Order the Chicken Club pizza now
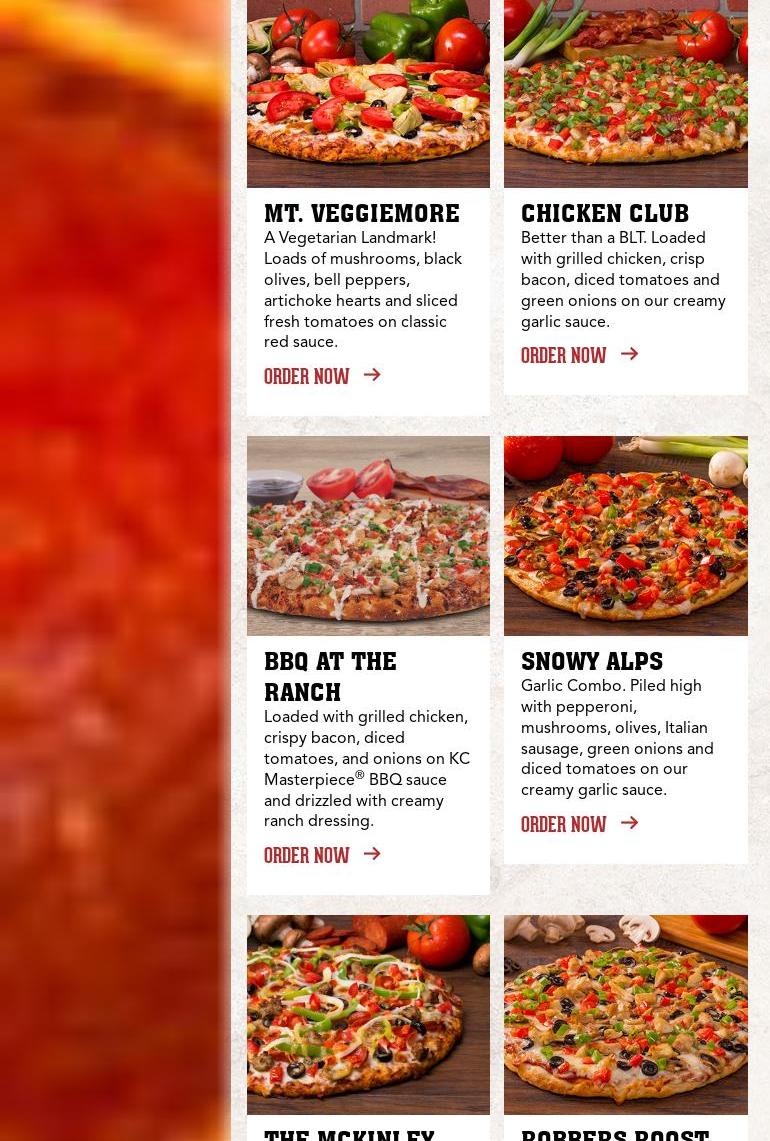The image size is (770, 1141). click(x=578, y=356)
